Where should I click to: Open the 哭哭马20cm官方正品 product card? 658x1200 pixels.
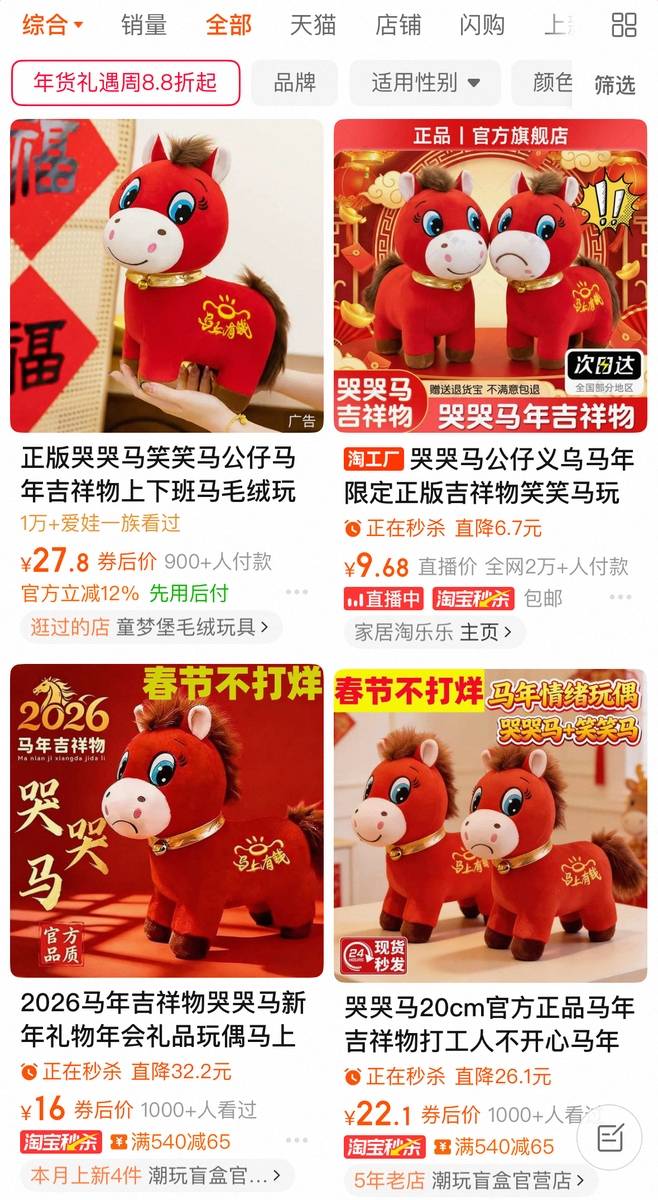pyautogui.click(x=490, y=820)
